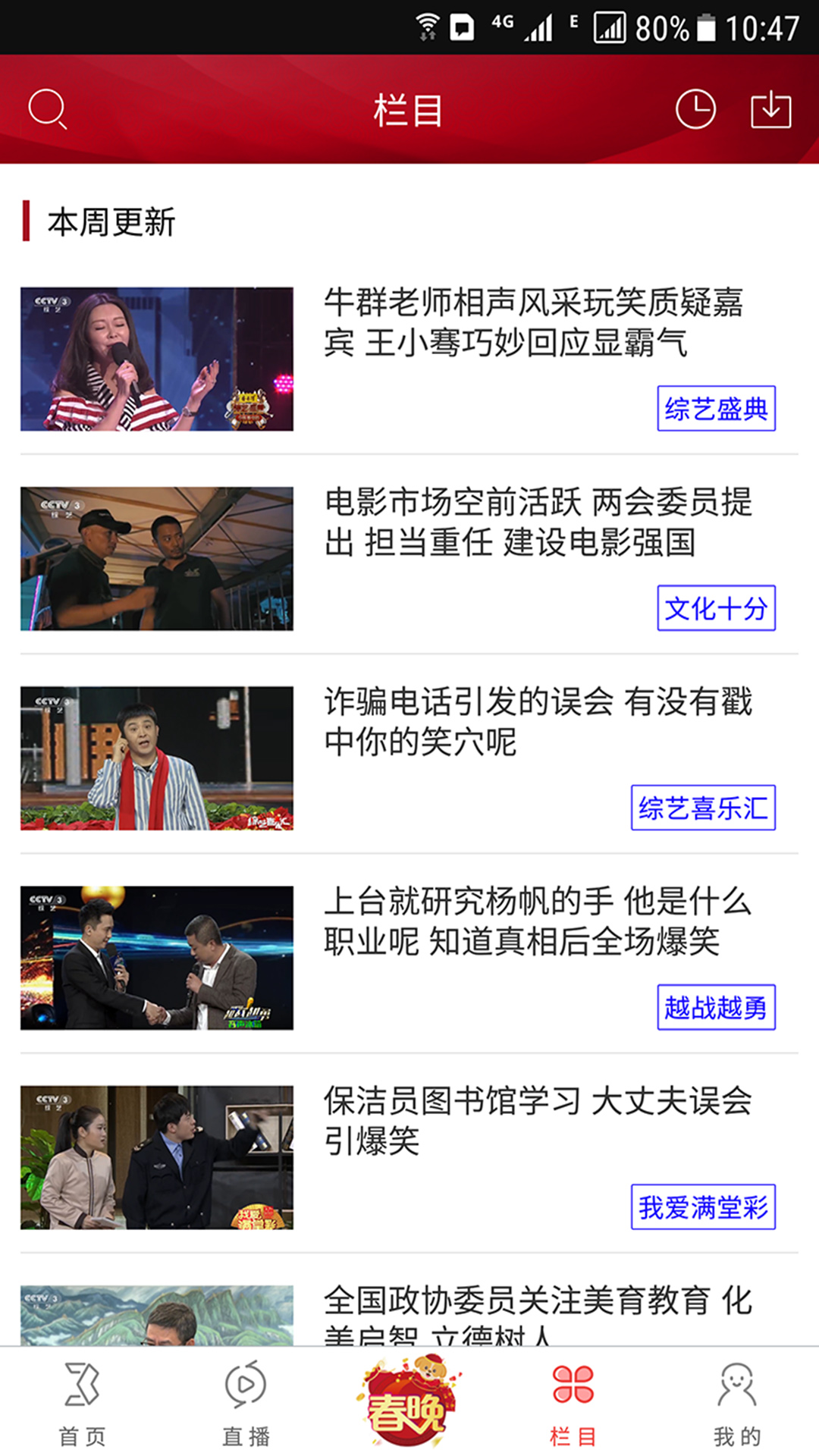819x1456 pixels.
Task: Open 保洁员图书馆学习 video
Action: (x=538, y=1120)
